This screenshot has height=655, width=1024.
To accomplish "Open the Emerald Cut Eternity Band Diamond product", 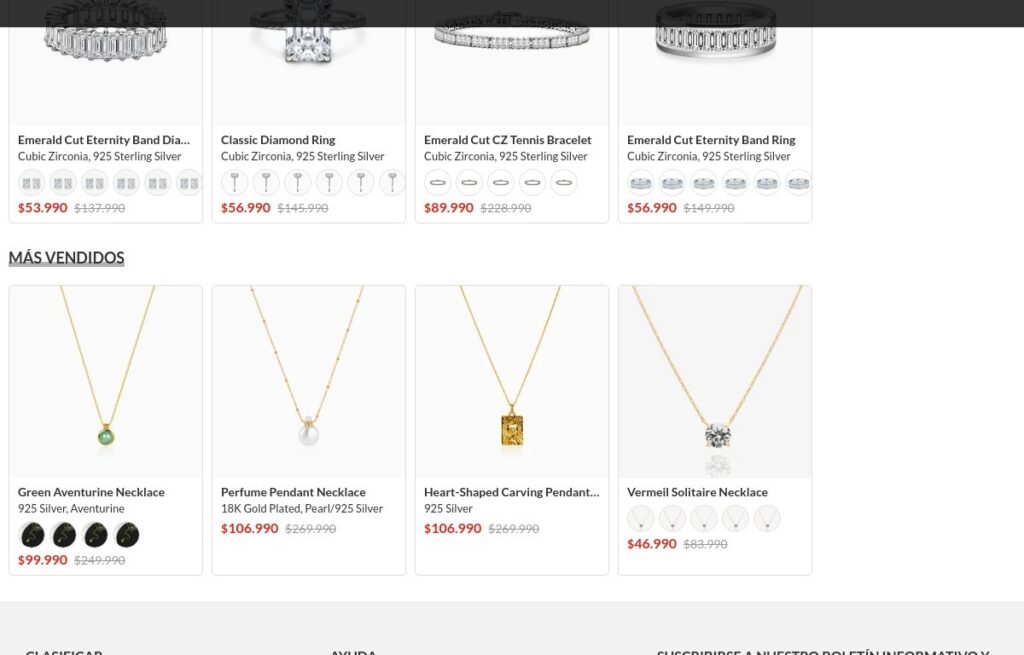I will click(103, 140).
